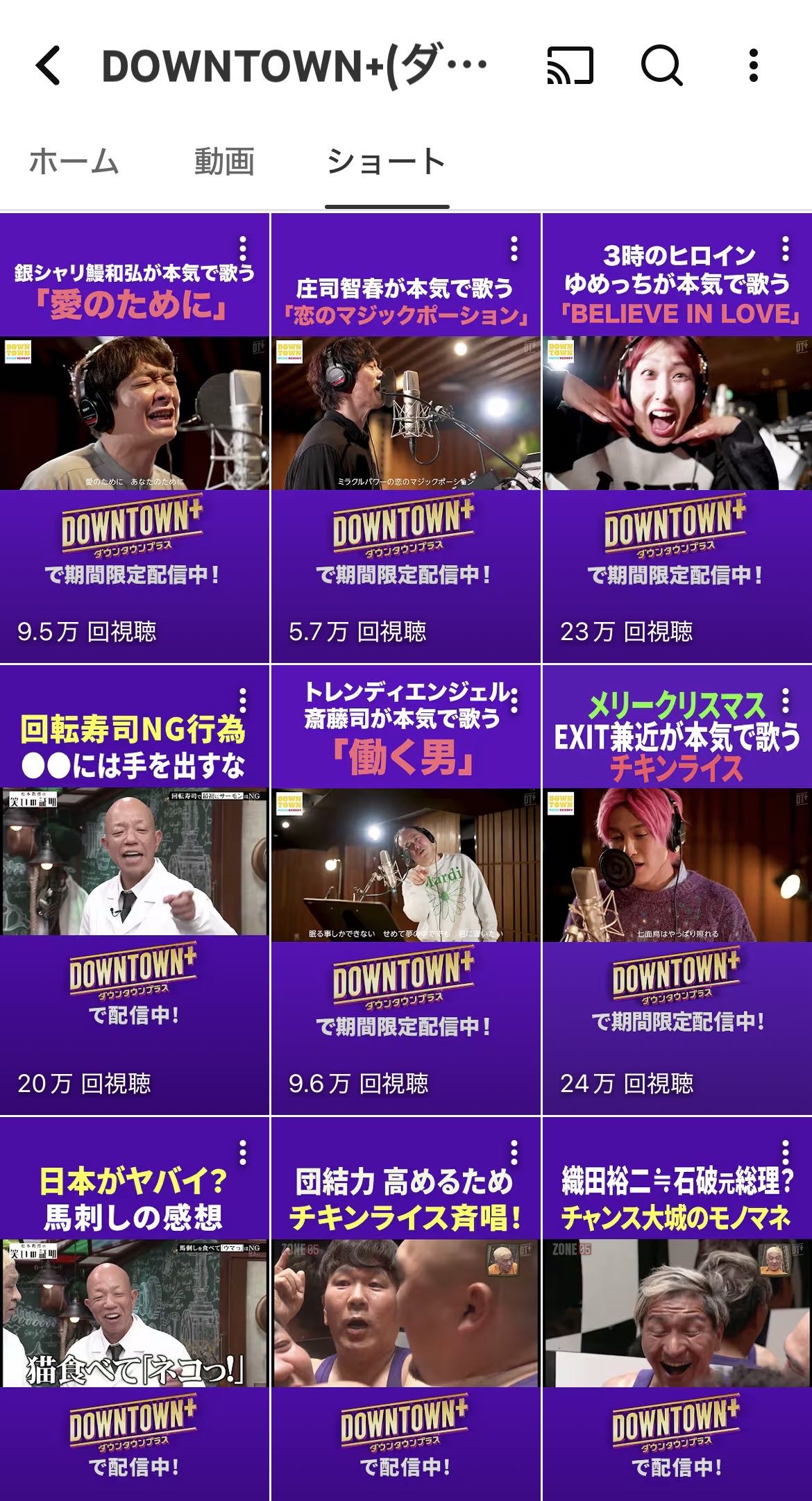The image size is (812, 1501).
Task: Switch to the 動画 tab
Action: 223,162
